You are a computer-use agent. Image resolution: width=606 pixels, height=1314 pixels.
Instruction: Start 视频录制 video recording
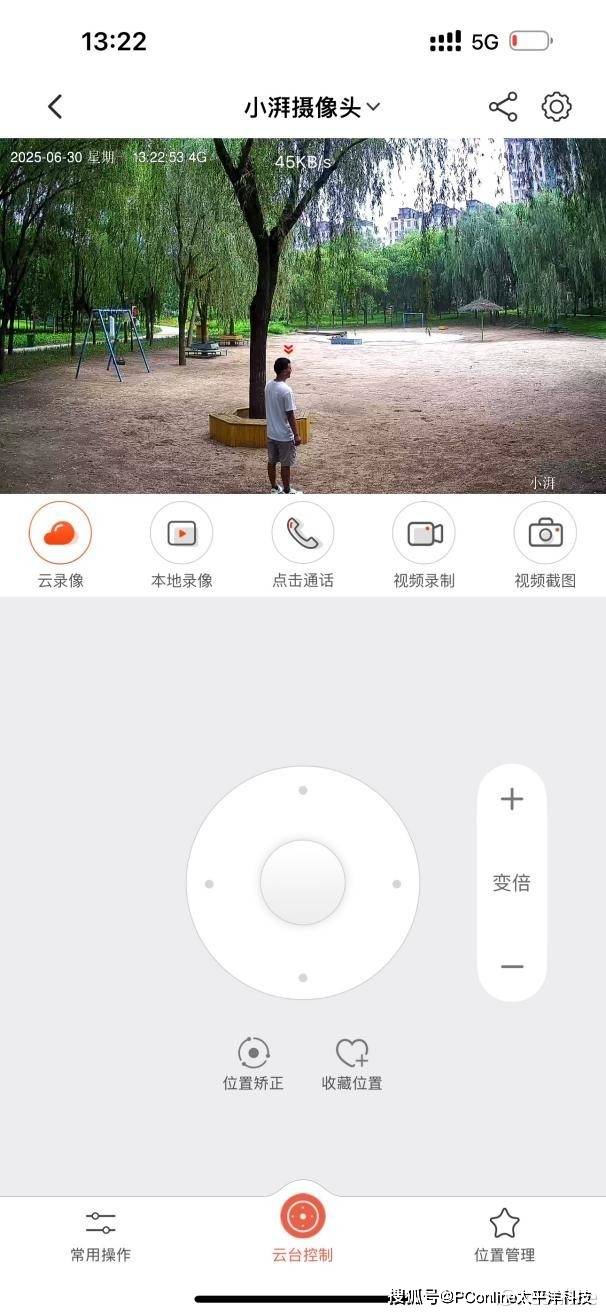(424, 534)
